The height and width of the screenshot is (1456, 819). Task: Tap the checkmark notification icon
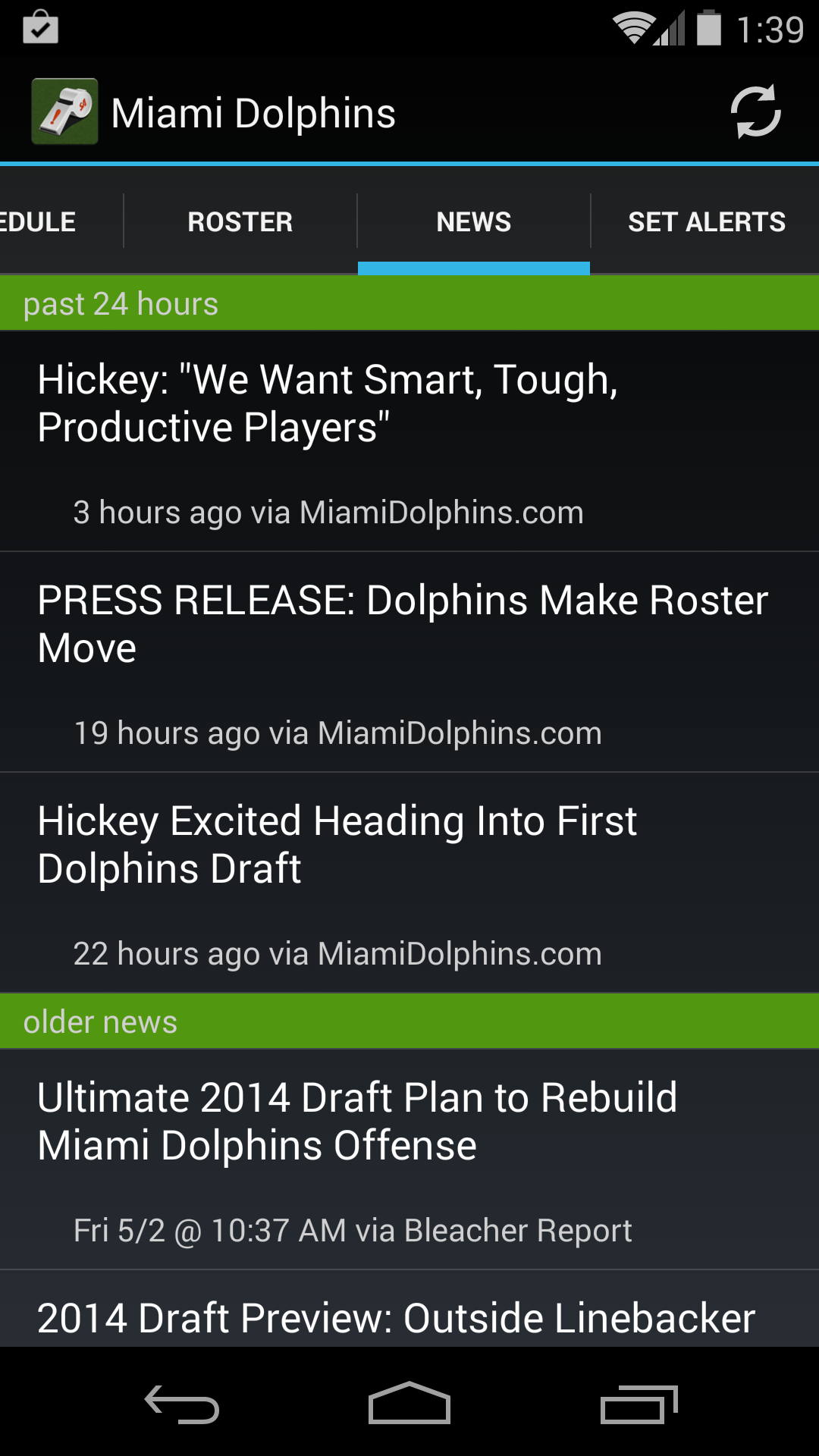coord(42,28)
